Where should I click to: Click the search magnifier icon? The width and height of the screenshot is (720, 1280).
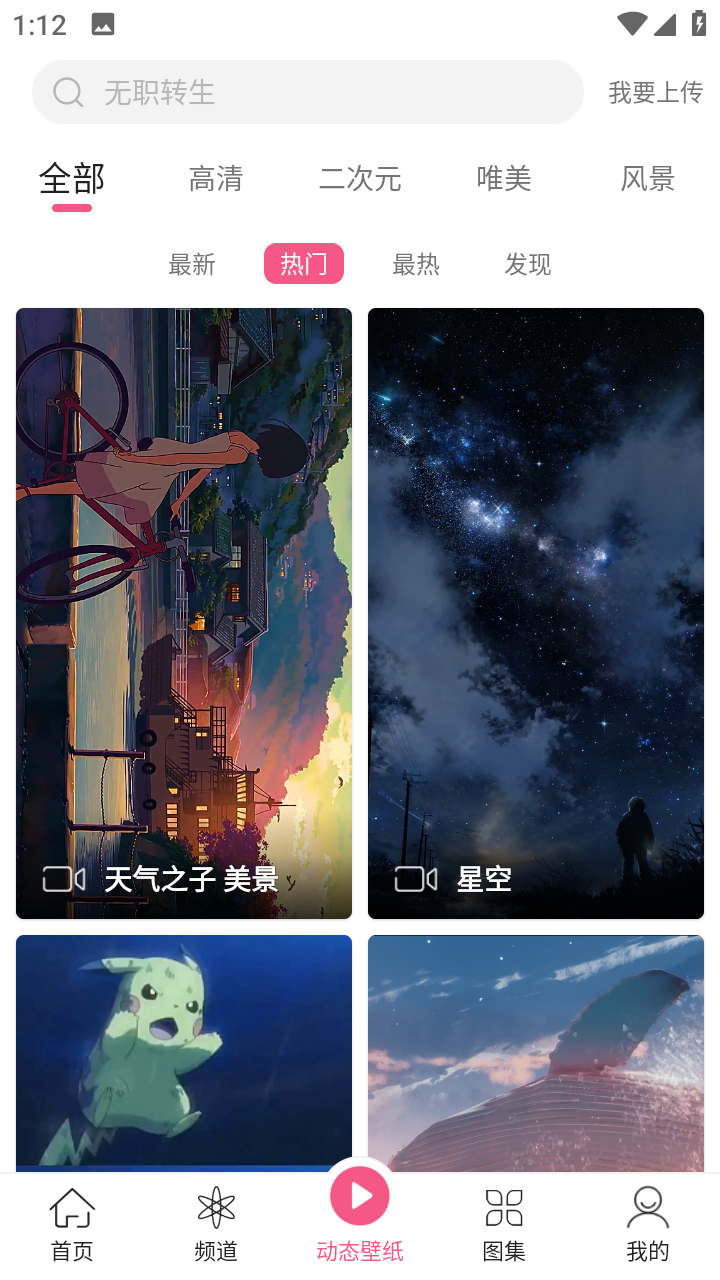tap(68, 91)
